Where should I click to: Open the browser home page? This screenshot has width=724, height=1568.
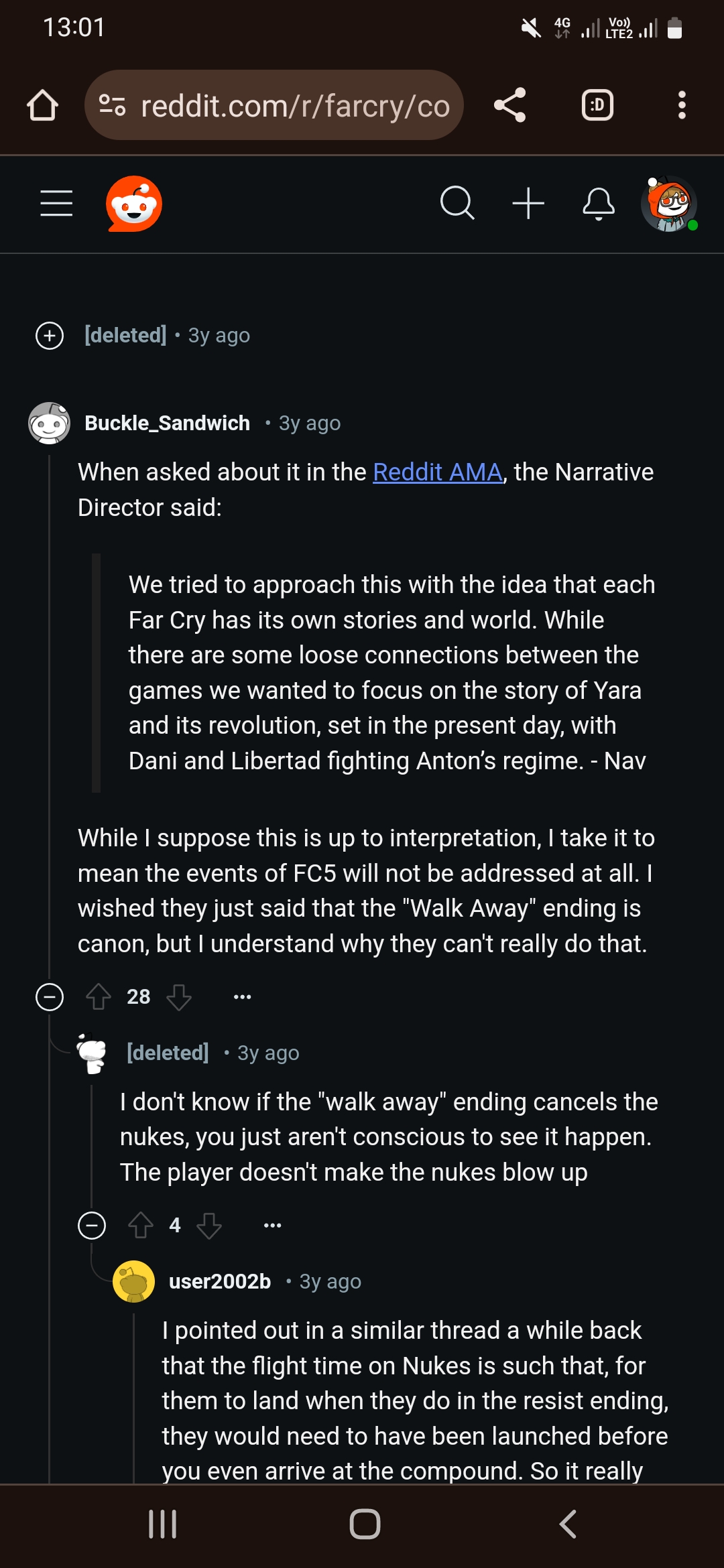click(x=42, y=105)
